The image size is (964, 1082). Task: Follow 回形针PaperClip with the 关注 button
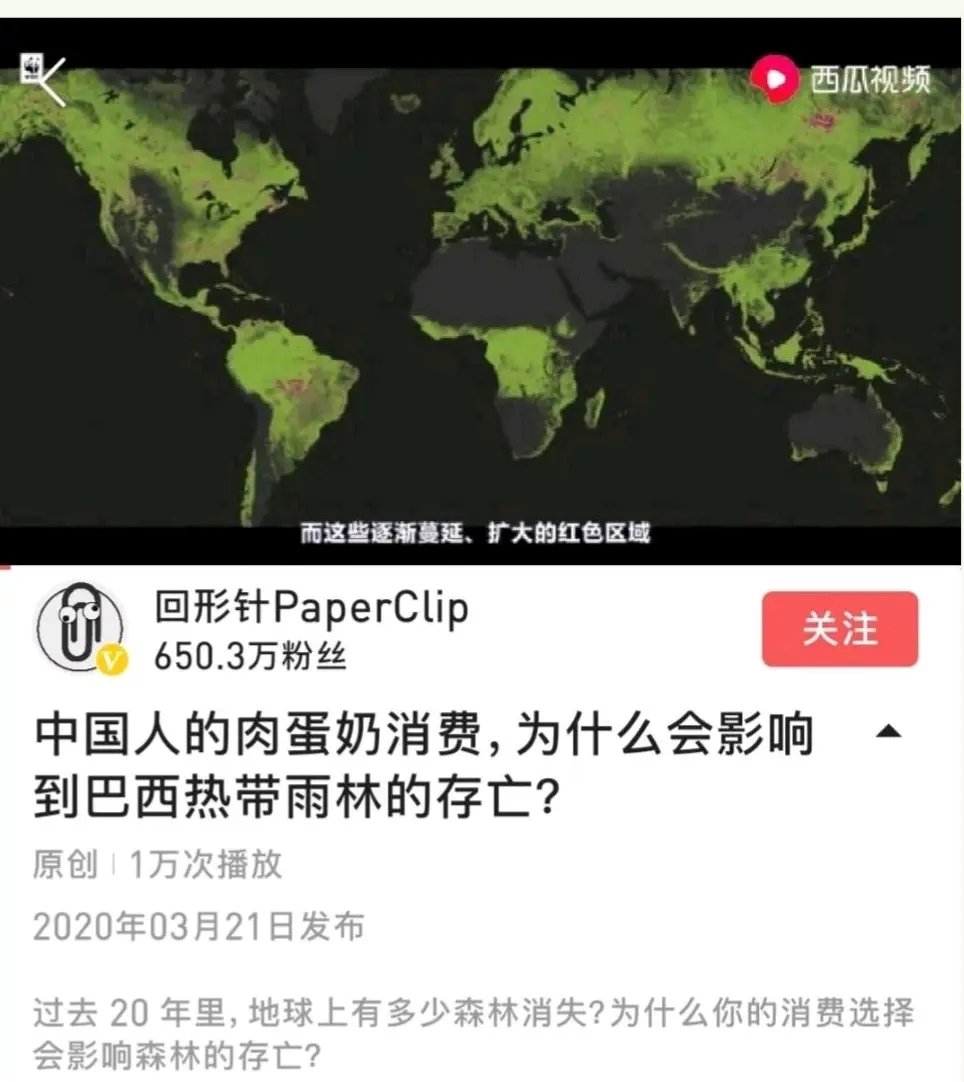point(839,629)
